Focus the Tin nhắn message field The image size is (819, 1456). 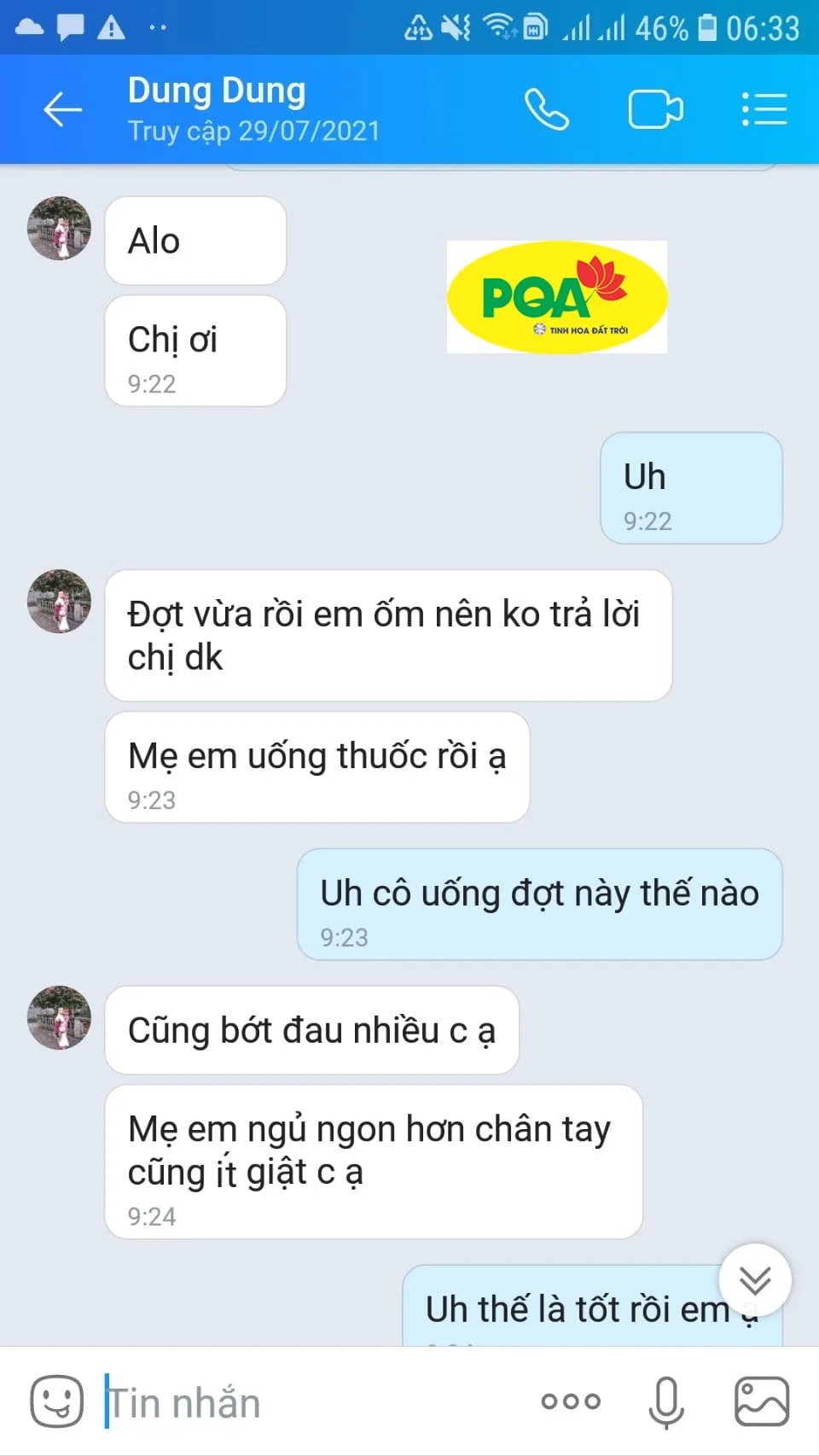click(x=307, y=1402)
